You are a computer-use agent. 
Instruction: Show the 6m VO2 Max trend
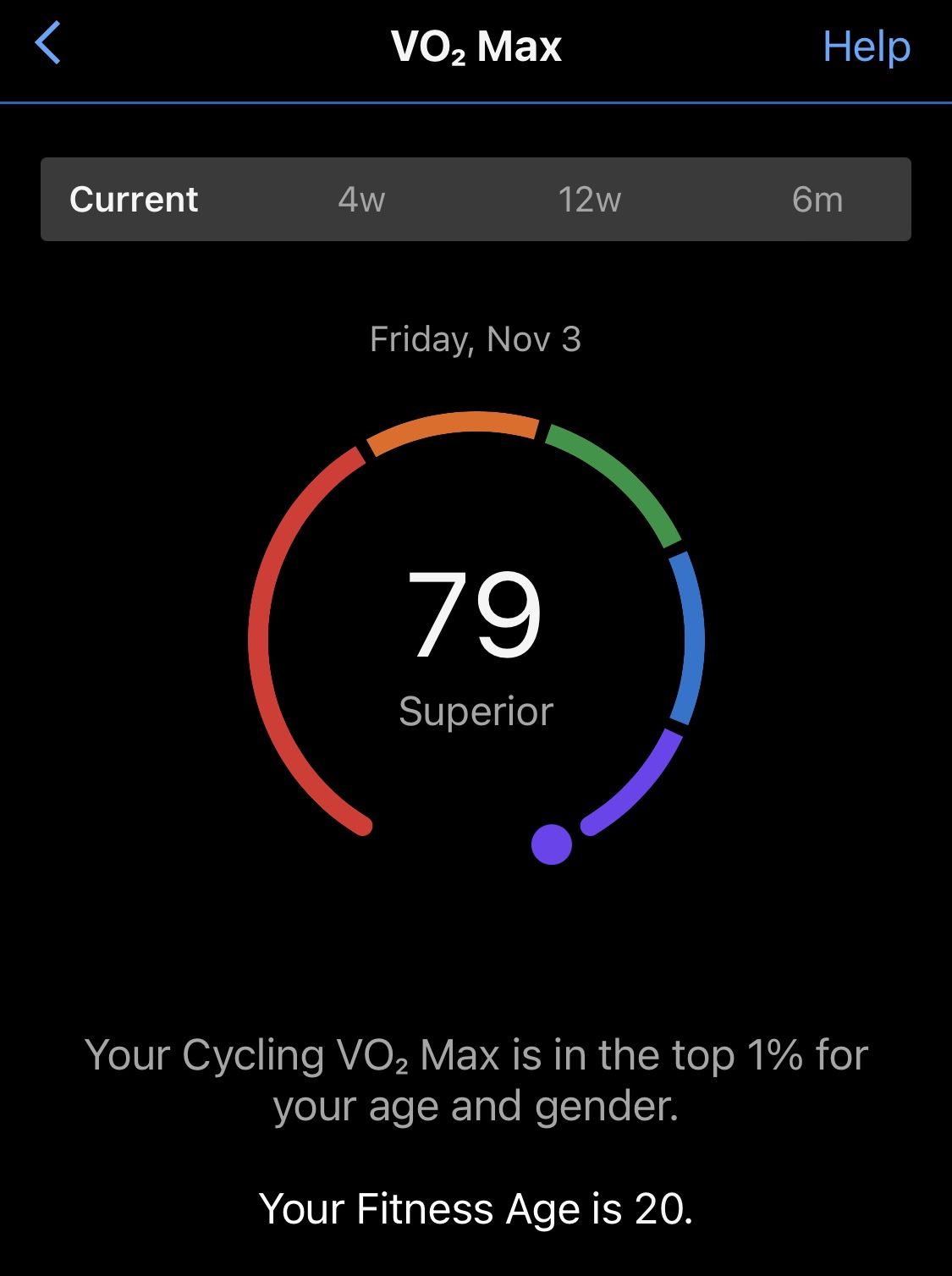click(817, 200)
